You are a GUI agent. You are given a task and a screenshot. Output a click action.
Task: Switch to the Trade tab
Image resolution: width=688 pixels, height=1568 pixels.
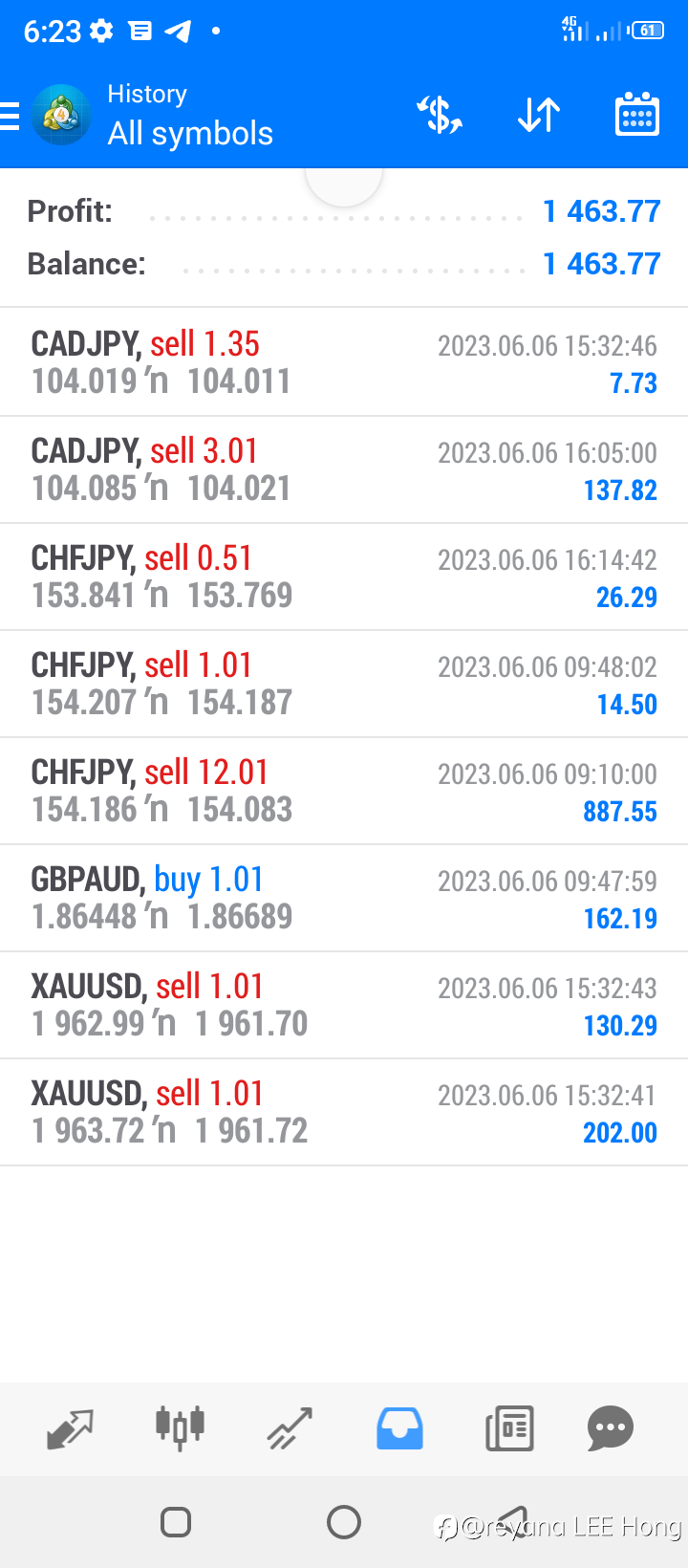click(290, 1428)
